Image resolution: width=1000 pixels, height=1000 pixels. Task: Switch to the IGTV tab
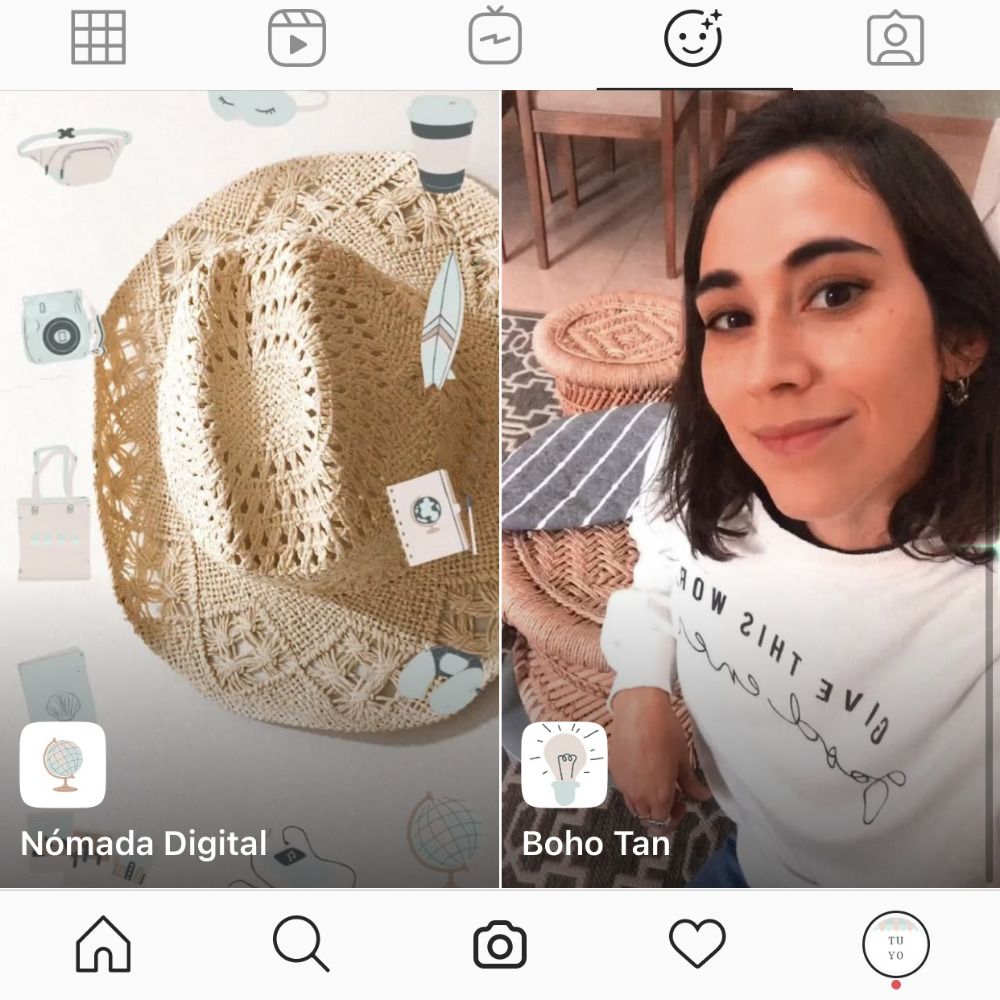pyautogui.click(x=495, y=38)
